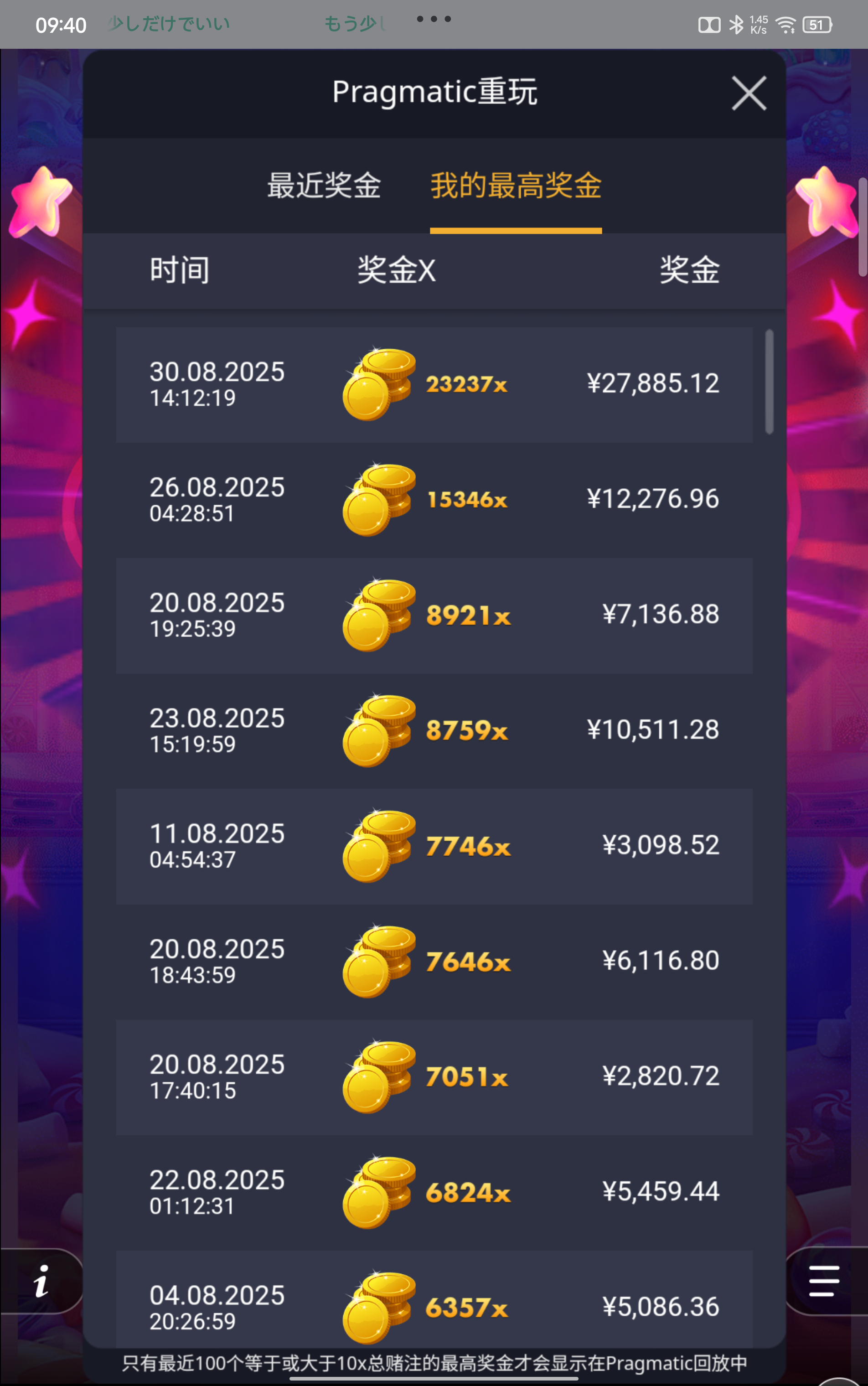Open the 23237x replay from 30.08.2025
The image size is (868, 1386).
[x=434, y=384]
